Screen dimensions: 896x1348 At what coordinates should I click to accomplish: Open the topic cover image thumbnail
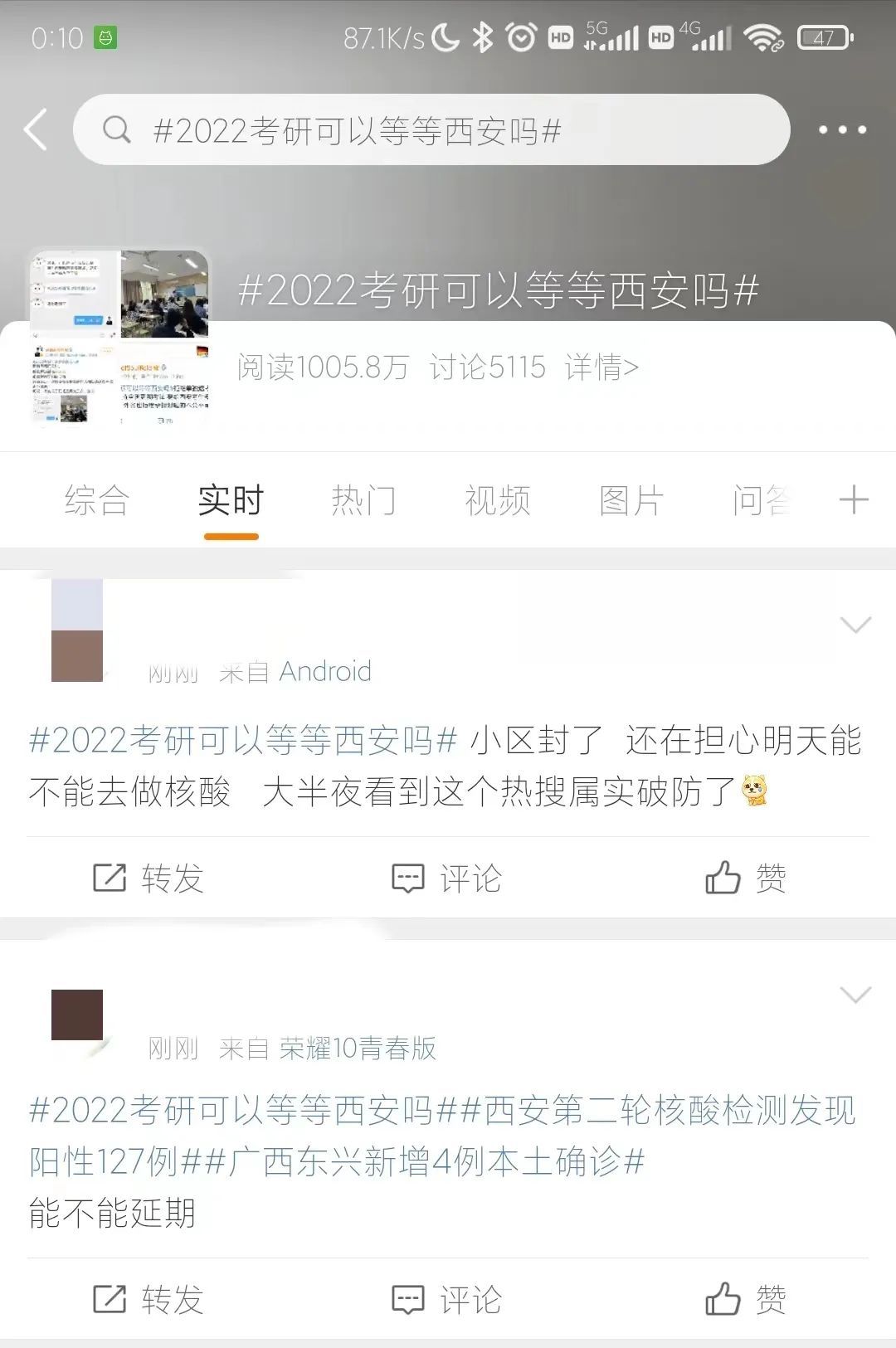tap(120, 338)
